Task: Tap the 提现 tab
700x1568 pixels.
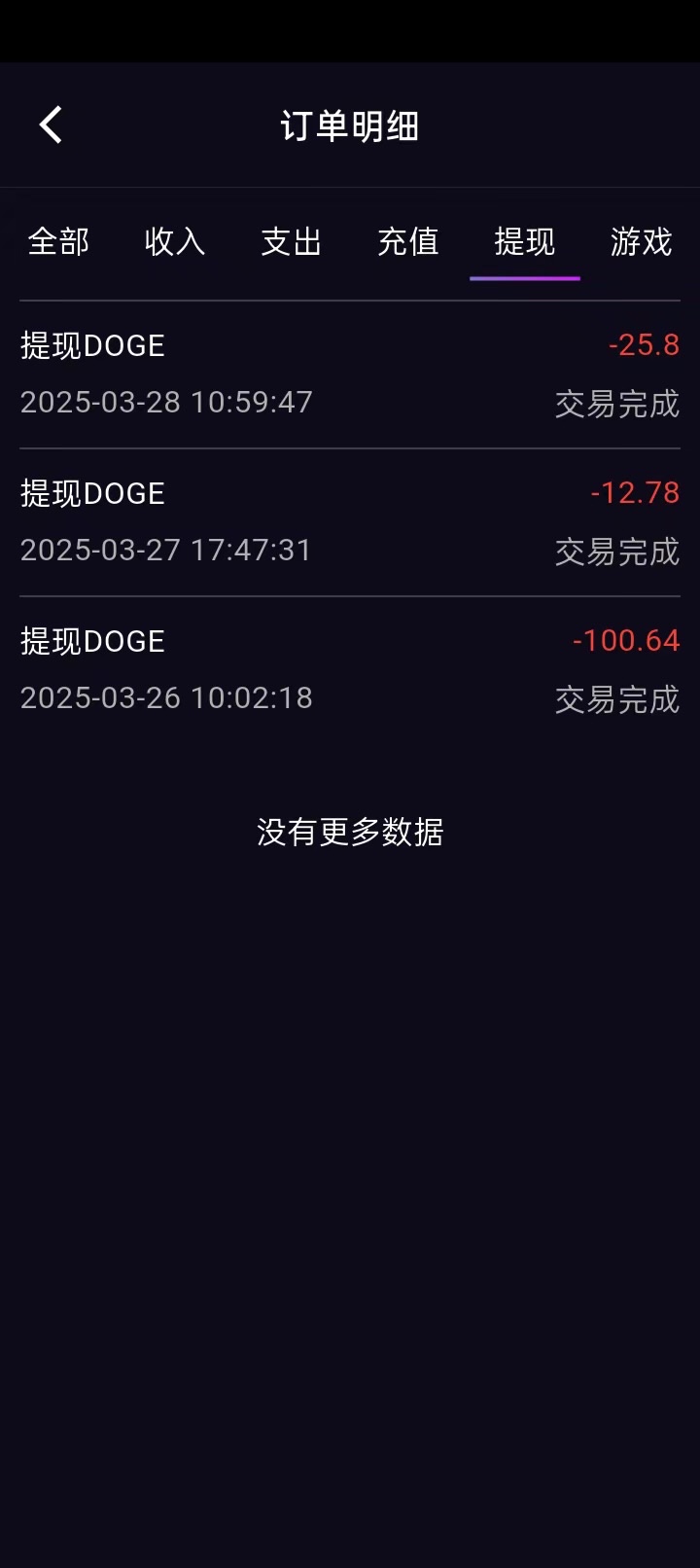Action: (x=525, y=242)
